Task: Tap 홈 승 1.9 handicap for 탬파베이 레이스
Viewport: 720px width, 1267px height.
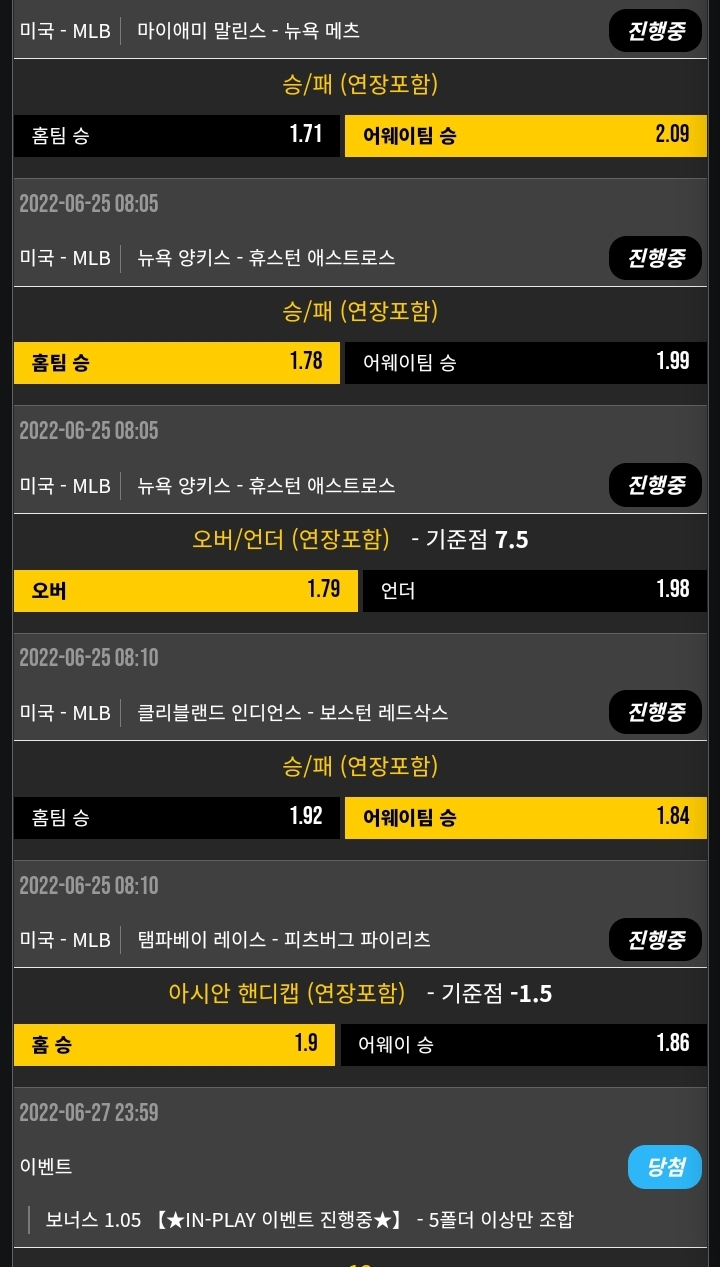Action: click(x=174, y=1045)
